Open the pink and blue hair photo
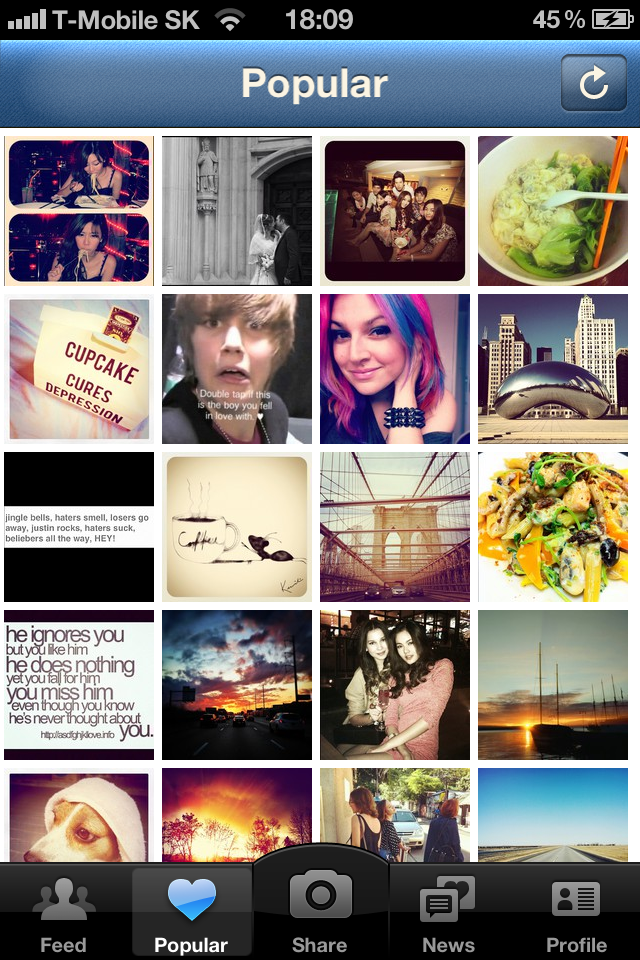Viewport: 640px width, 960px height. tap(395, 369)
